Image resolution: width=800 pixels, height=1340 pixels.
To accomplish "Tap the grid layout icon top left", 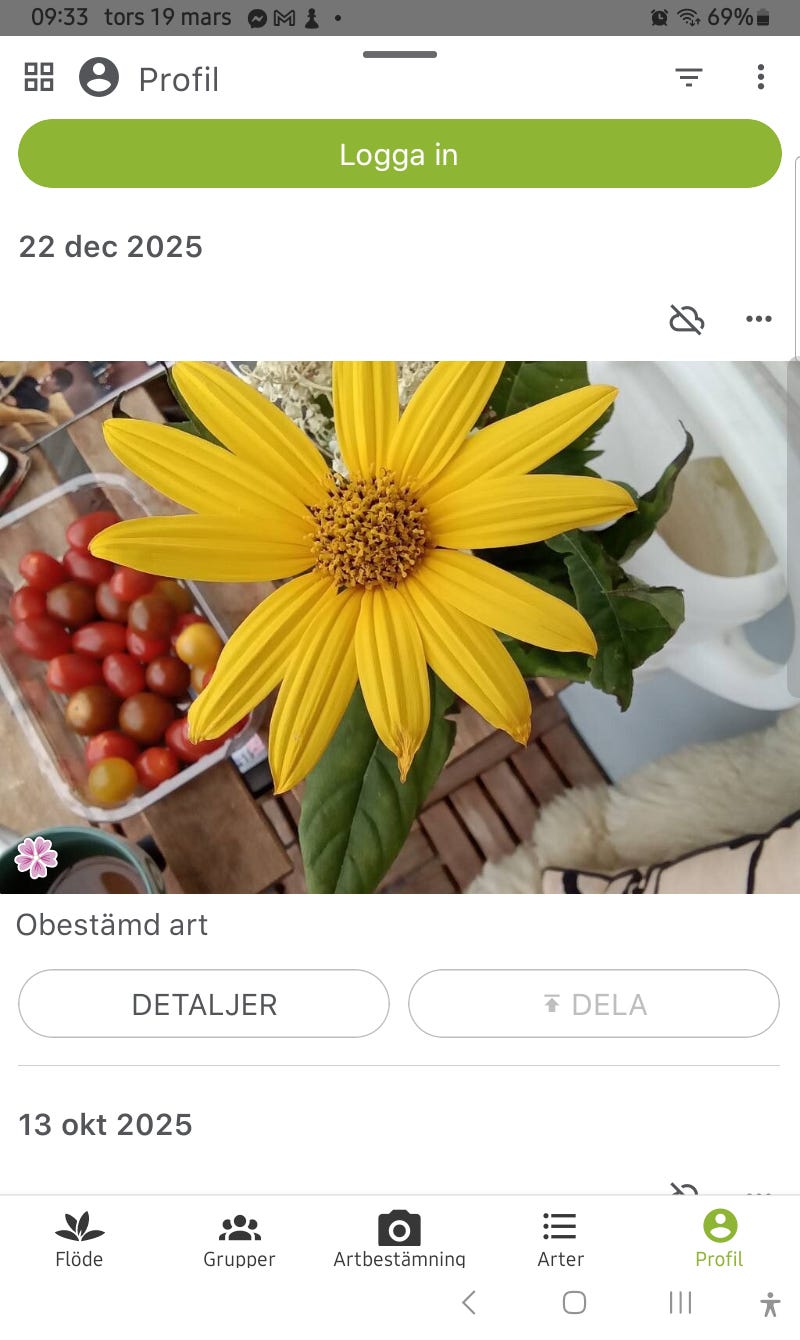I will tap(38, 77).
